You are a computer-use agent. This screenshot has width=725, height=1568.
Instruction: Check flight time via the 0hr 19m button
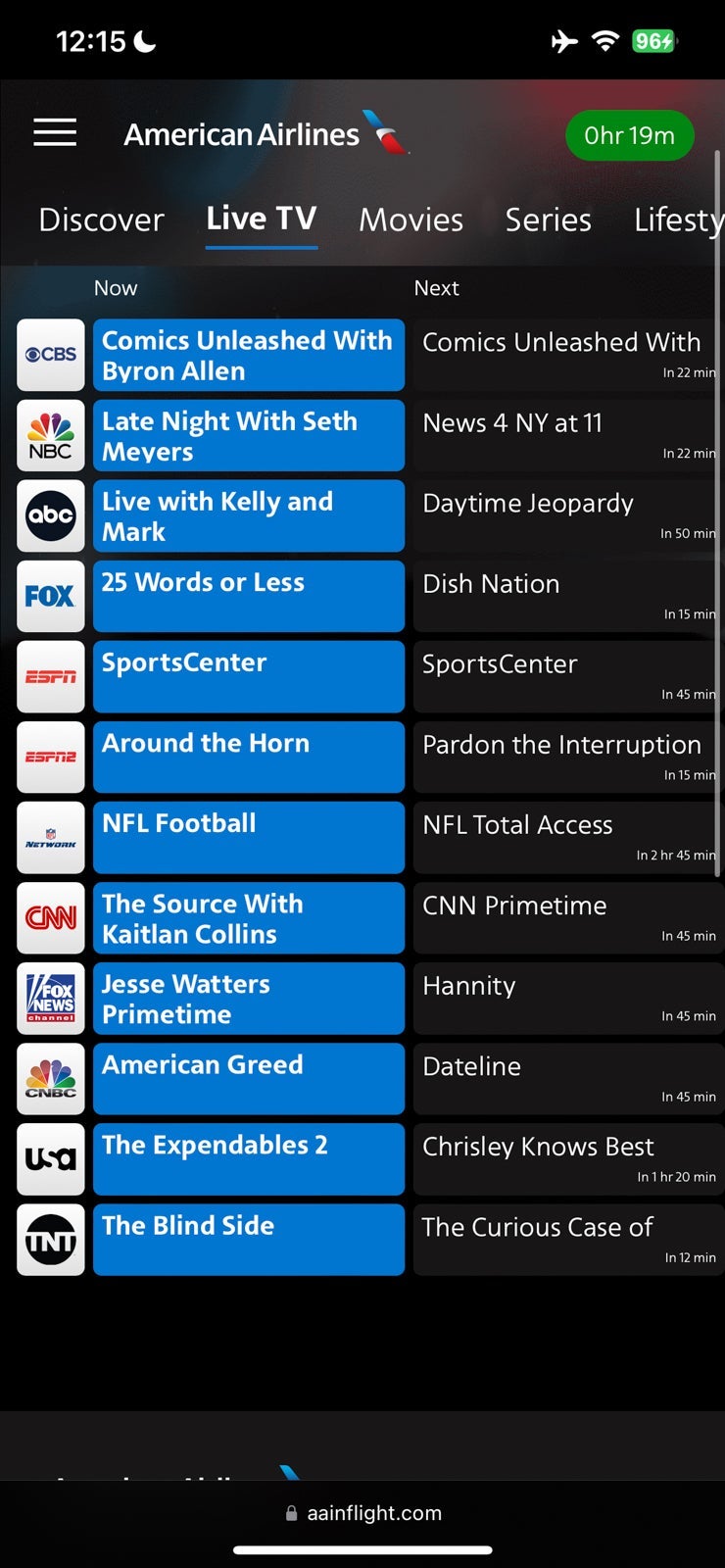point(630,135)
